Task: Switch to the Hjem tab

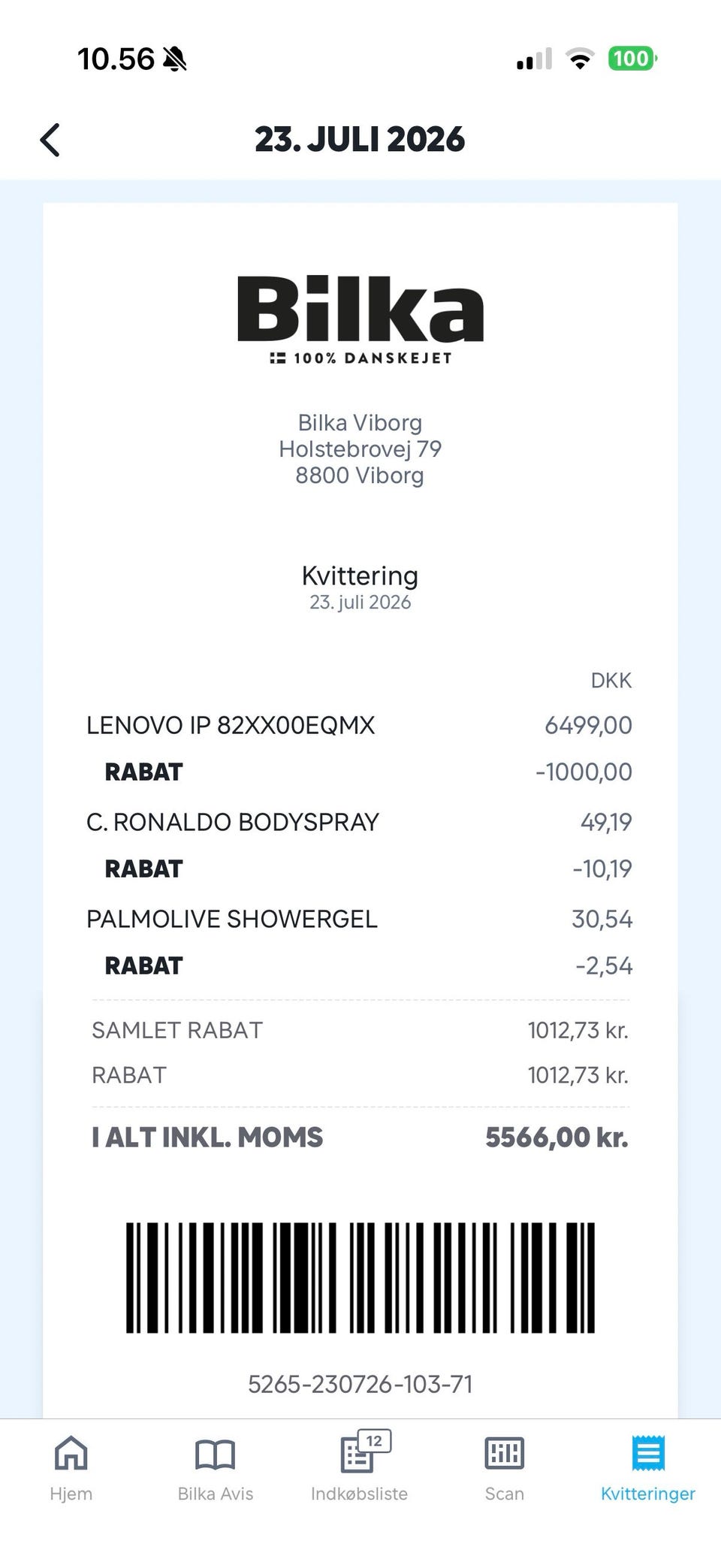Action: click(x=71, y=1468)
